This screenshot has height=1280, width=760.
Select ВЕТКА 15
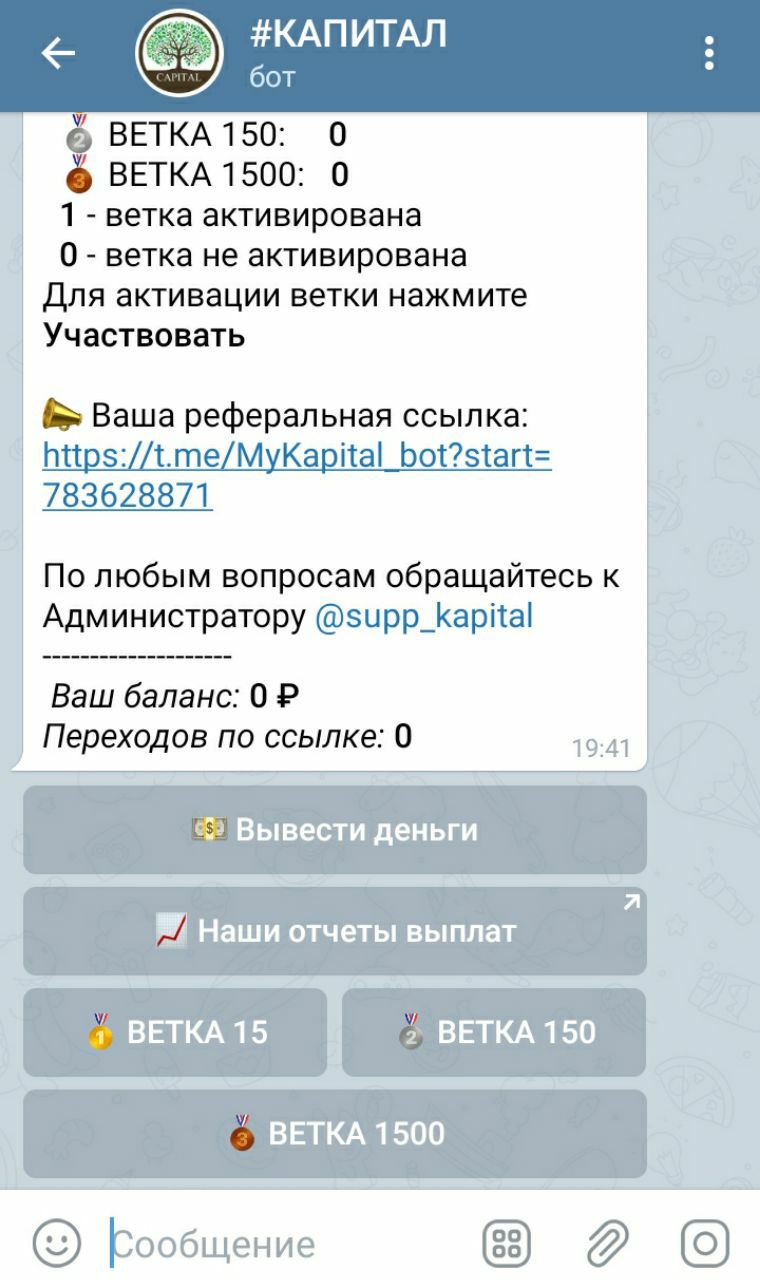coord(175,1032)
